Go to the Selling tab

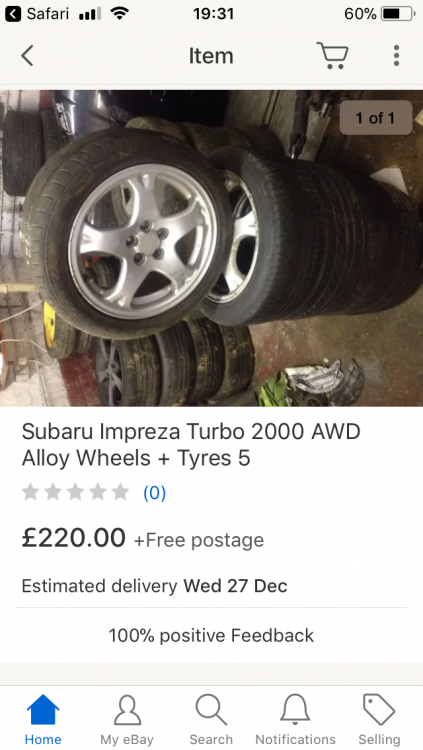pyautogui.click(x=379, y=719)
